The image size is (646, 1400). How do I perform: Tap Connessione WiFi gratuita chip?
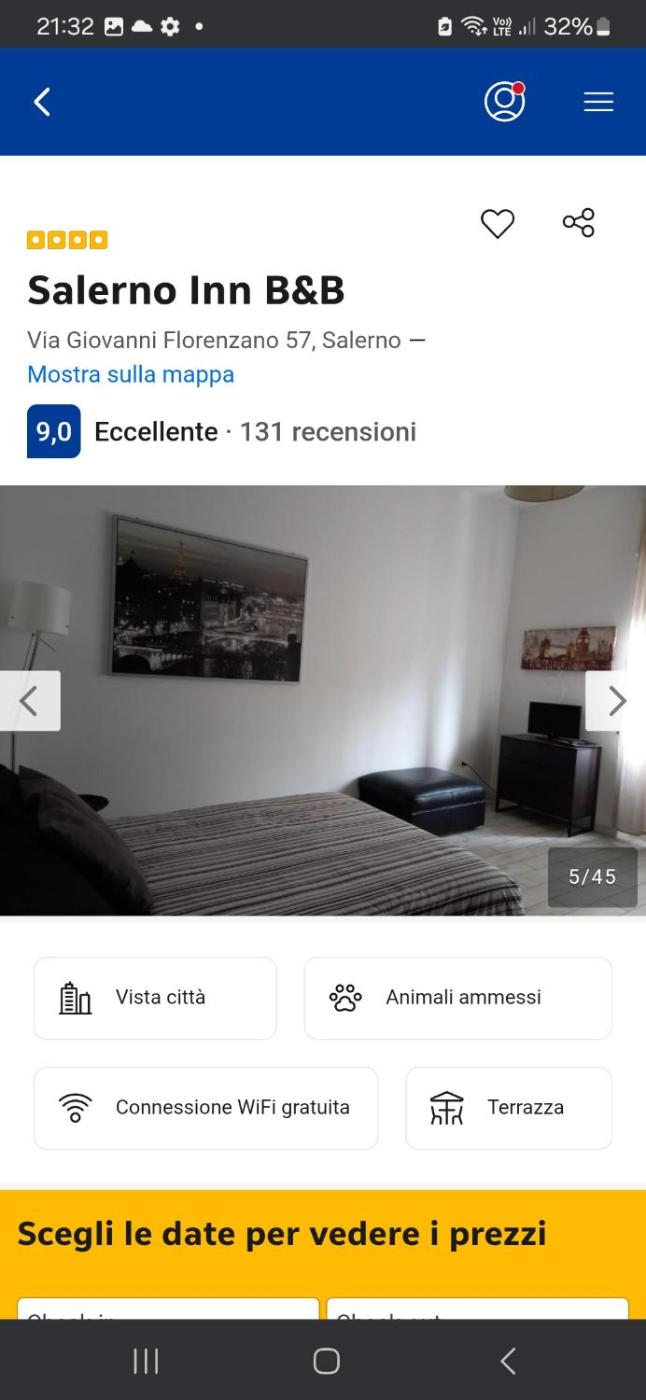(x=206, y=1108)
